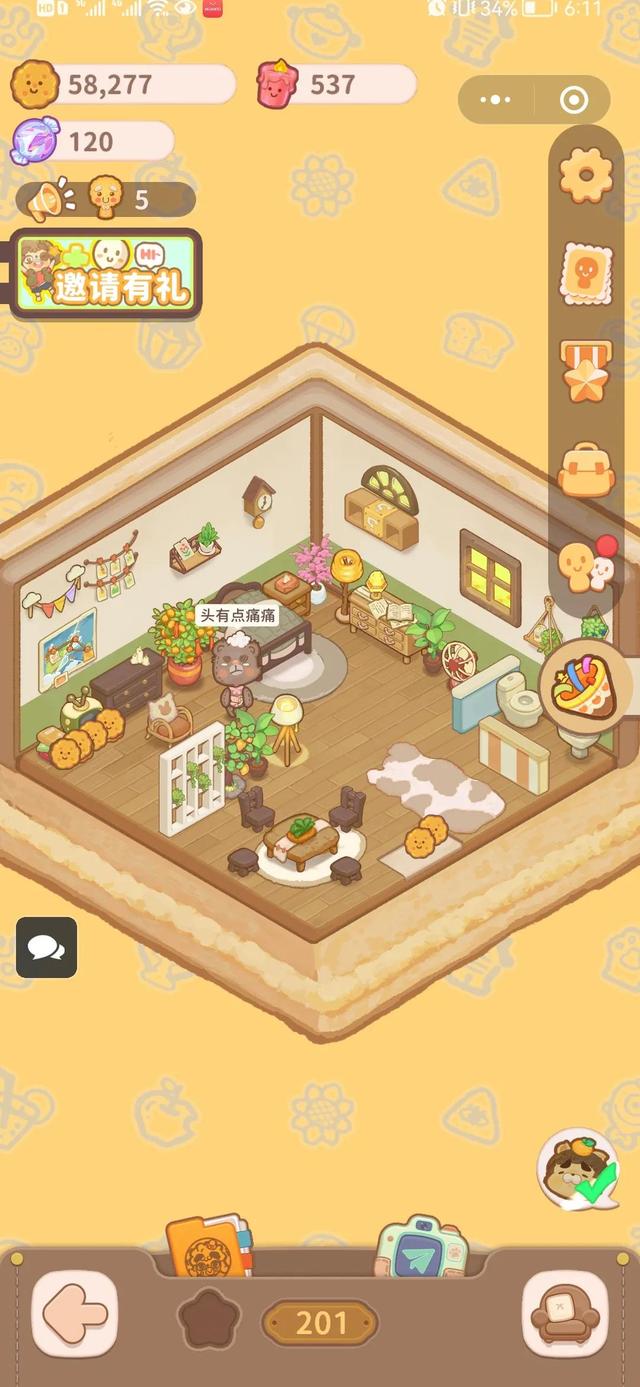Open the friends icon with red dot

[585, 566]
